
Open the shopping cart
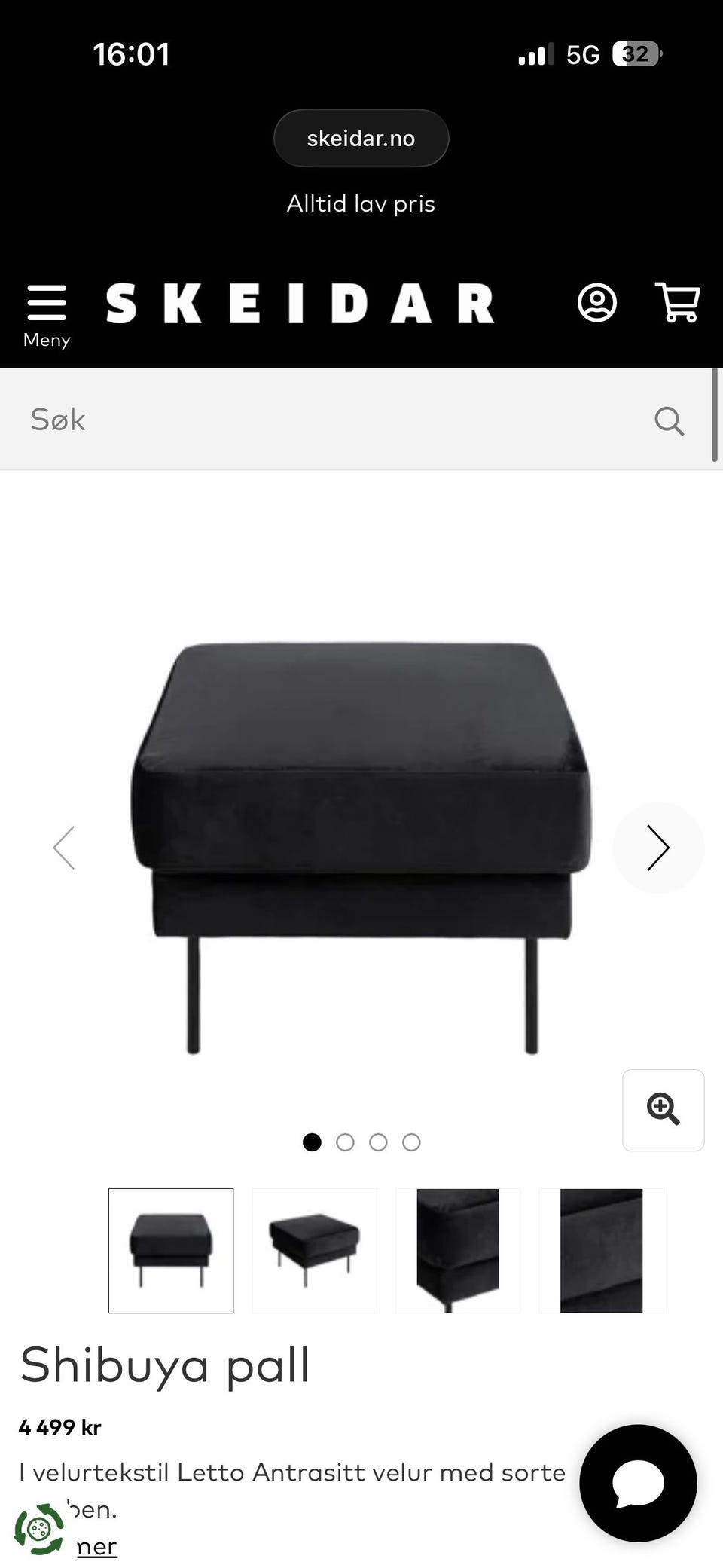678,303
